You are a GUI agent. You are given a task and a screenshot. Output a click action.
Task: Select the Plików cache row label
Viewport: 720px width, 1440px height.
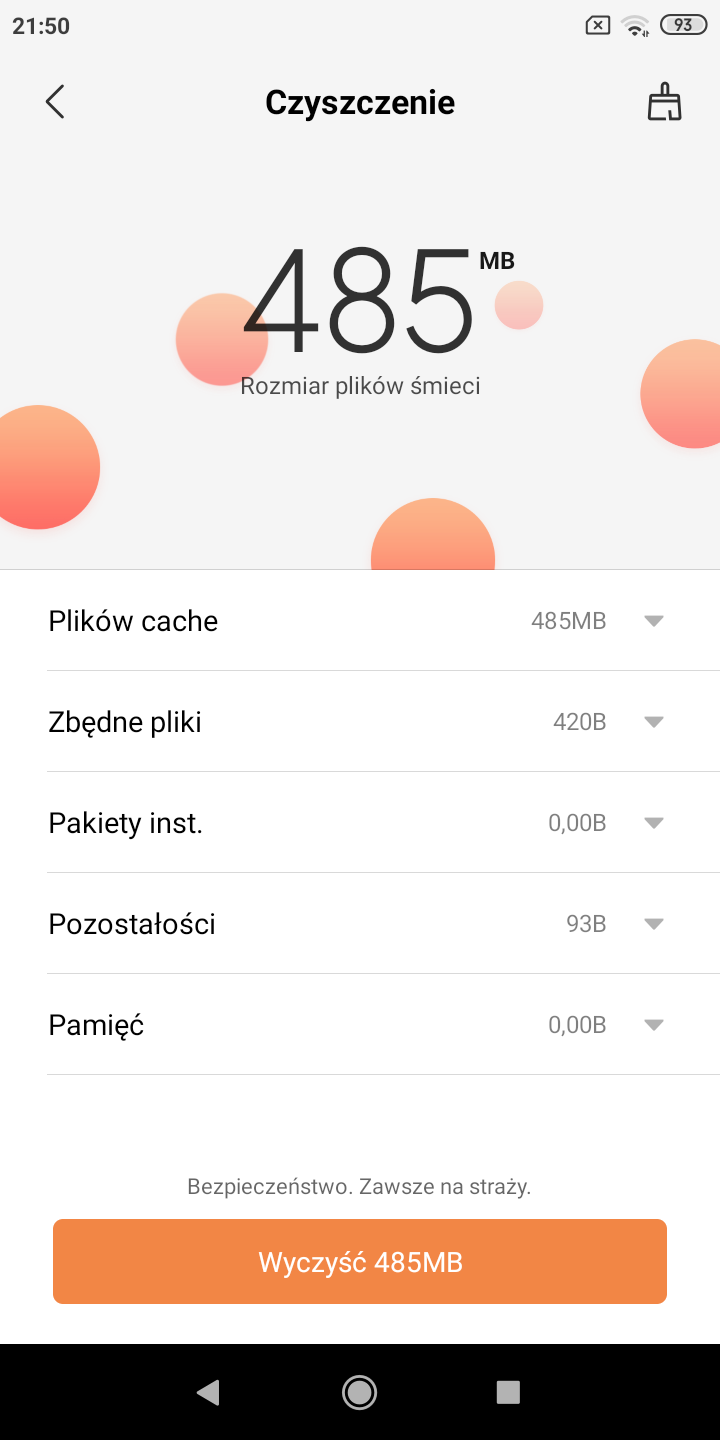(133, 620)
